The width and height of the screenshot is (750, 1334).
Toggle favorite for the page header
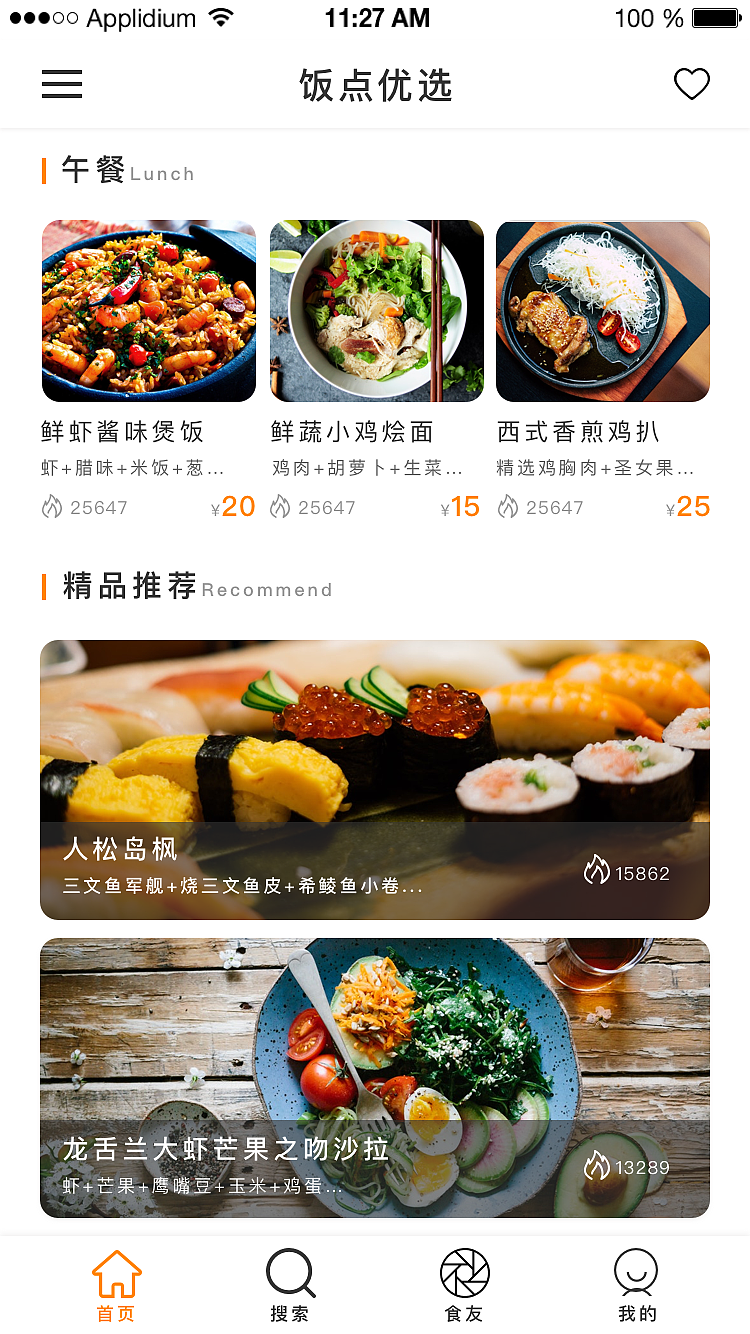pos(691,84)
